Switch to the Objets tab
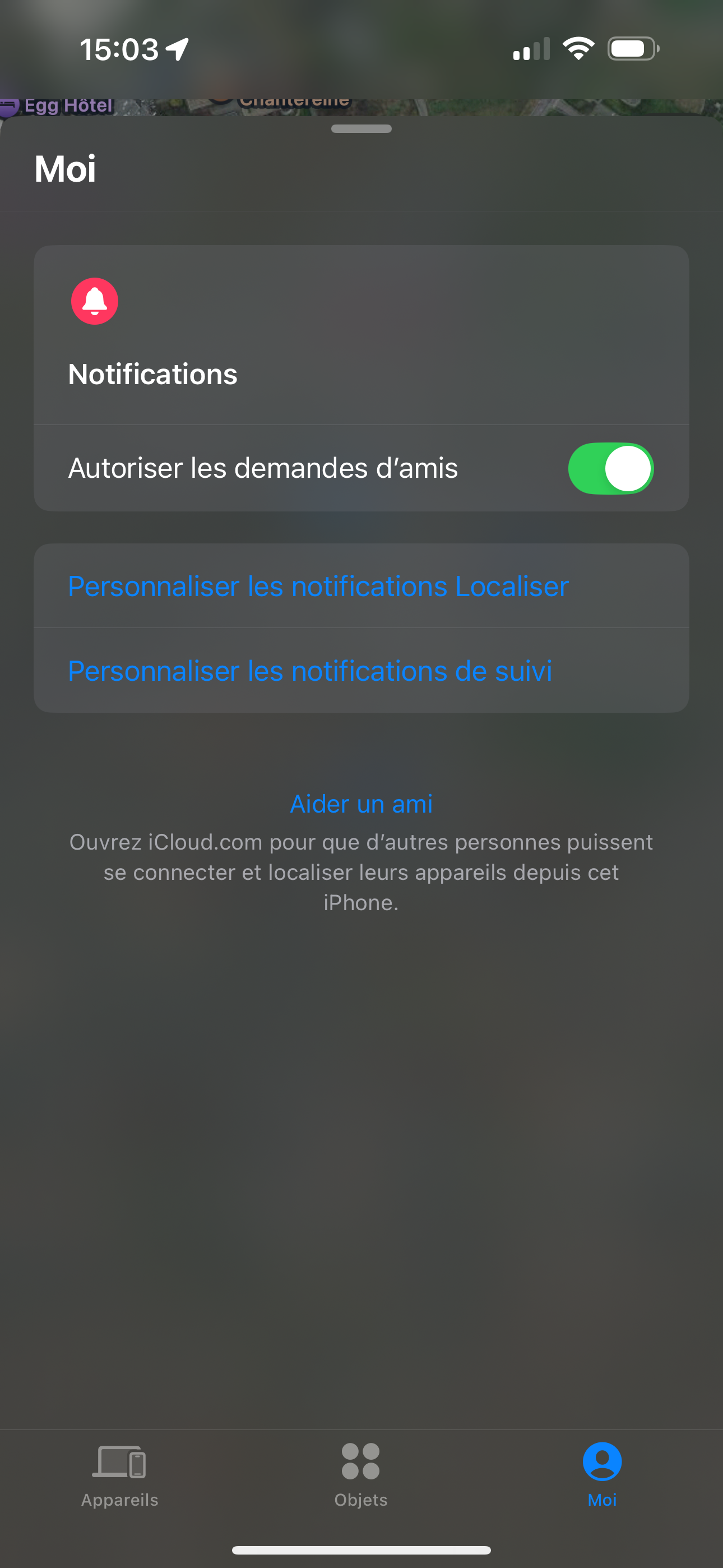Screen dimensions: 723x1568 click(x=361, y=1474)
